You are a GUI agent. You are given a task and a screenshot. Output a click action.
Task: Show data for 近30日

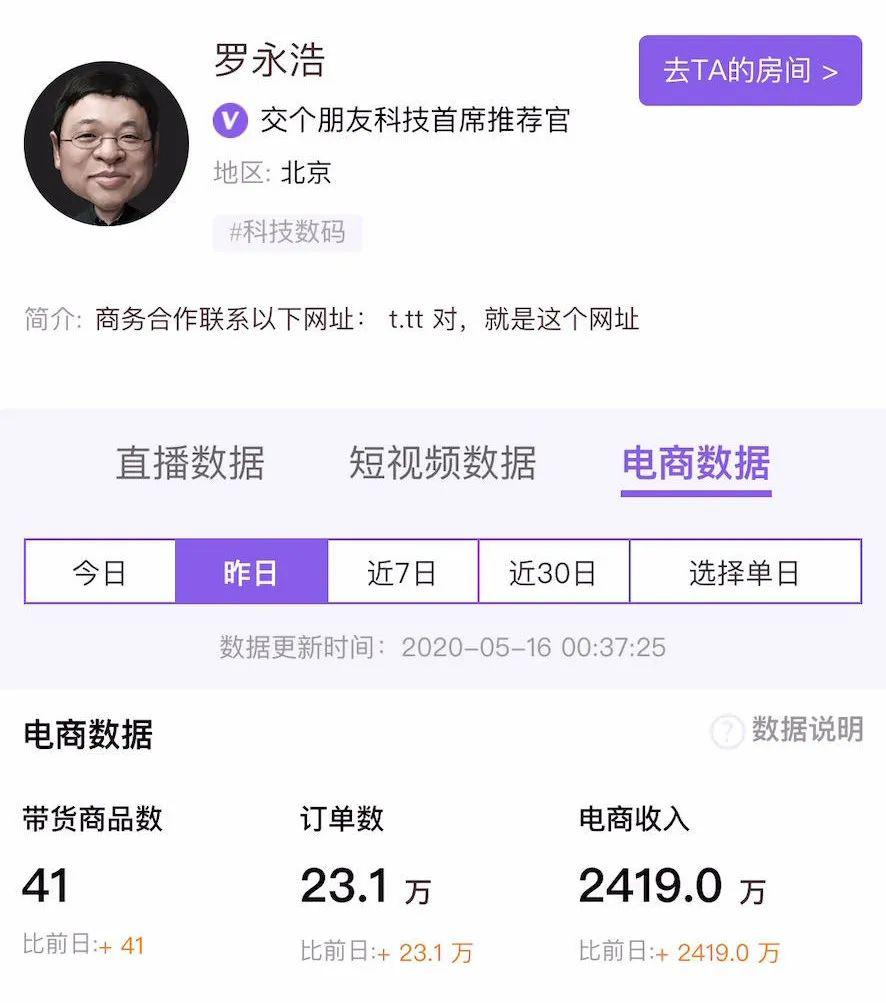click(x=553, y=572)
